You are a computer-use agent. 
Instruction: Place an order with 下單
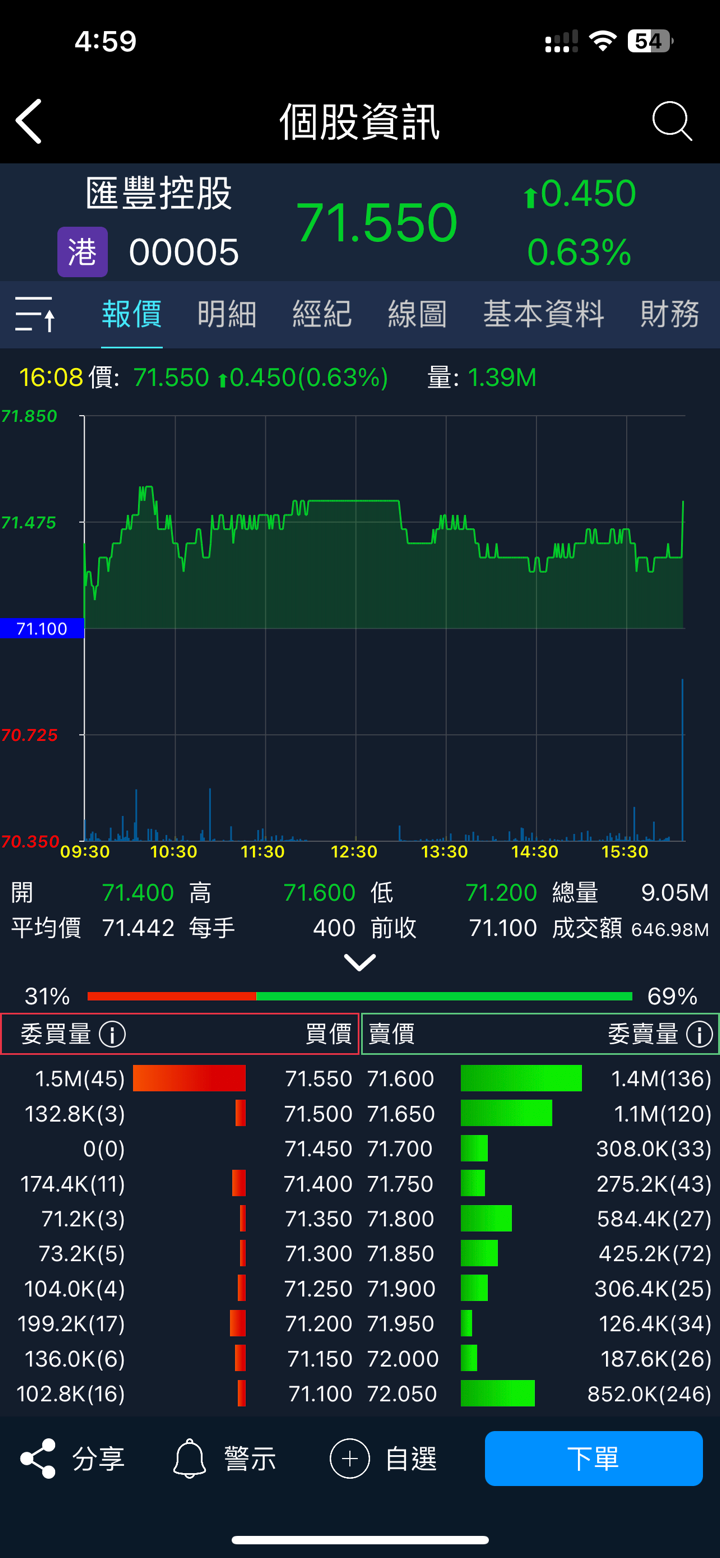pos(593,1459)
